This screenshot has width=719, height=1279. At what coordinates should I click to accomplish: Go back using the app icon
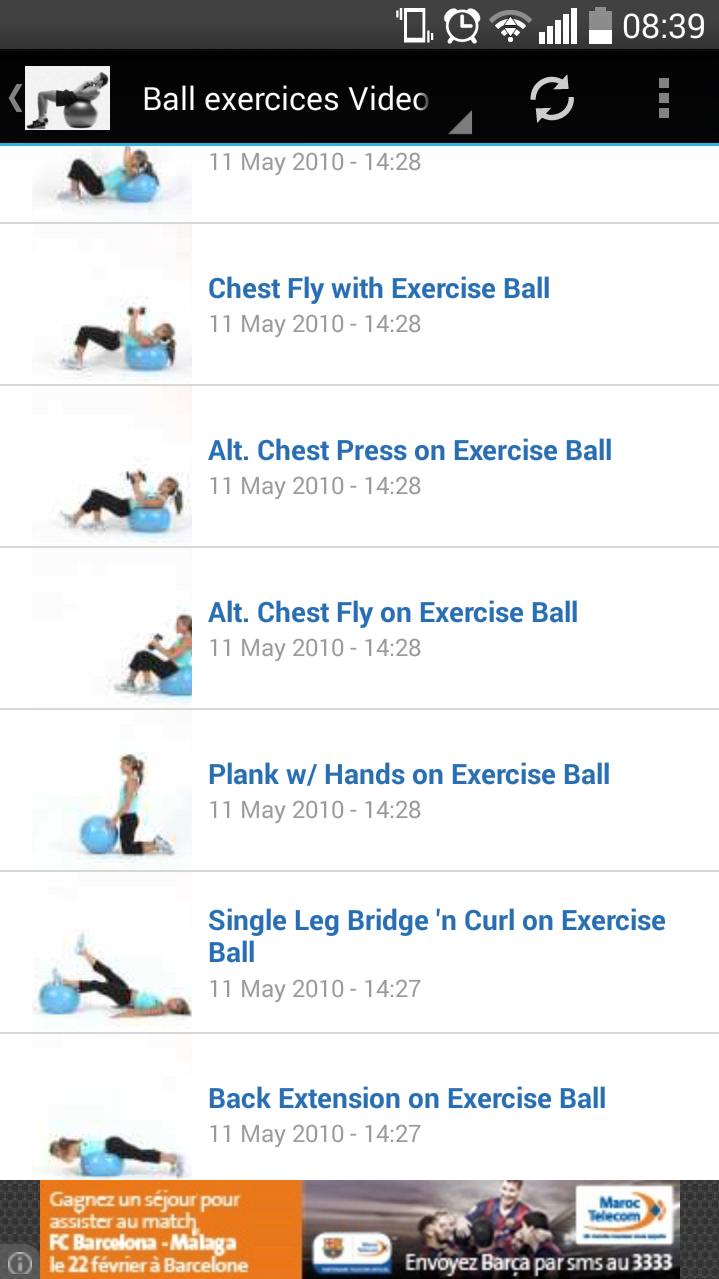tap(60, 98)
